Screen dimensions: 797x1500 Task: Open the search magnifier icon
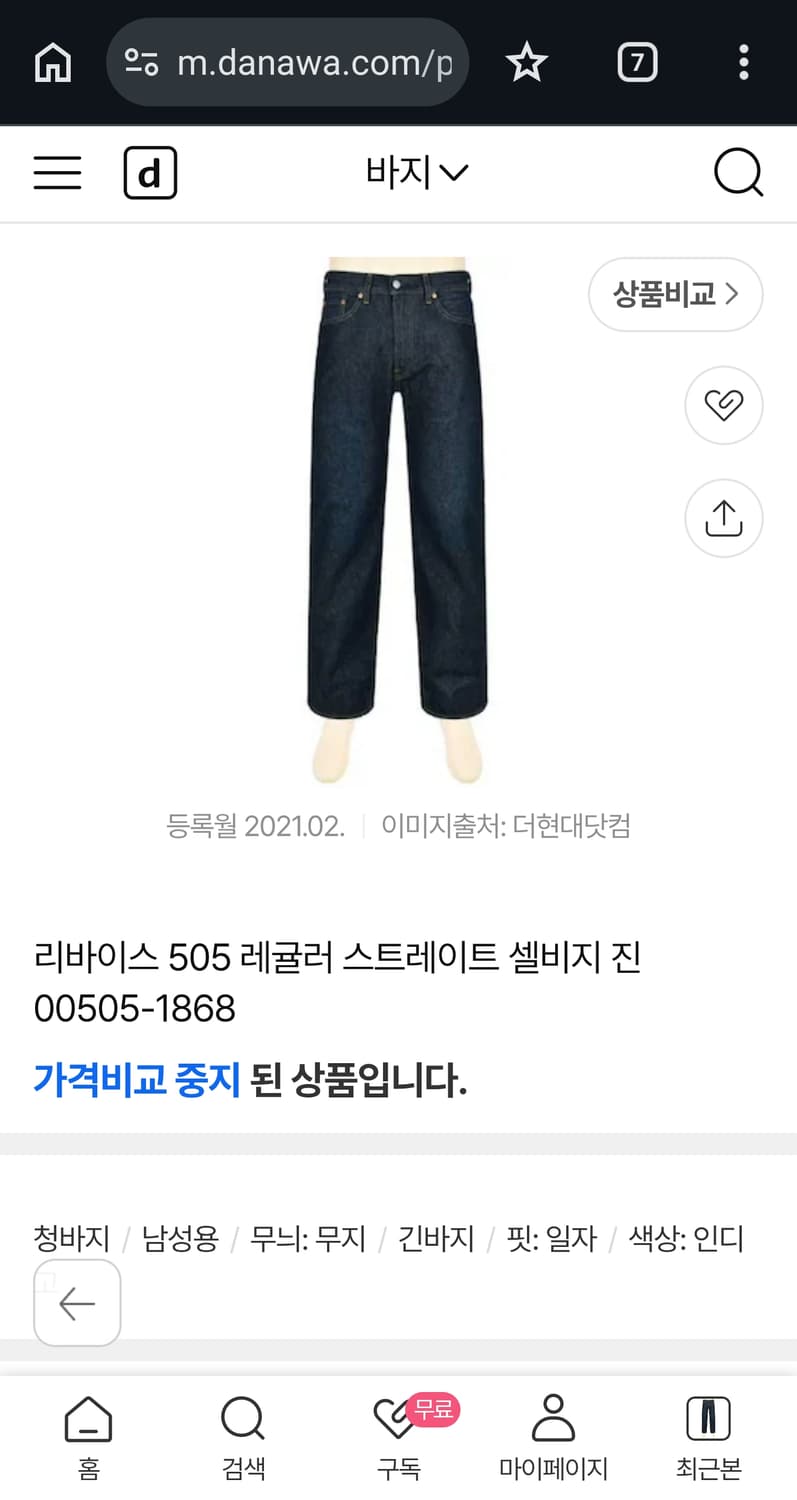click(x=739, y=172)
